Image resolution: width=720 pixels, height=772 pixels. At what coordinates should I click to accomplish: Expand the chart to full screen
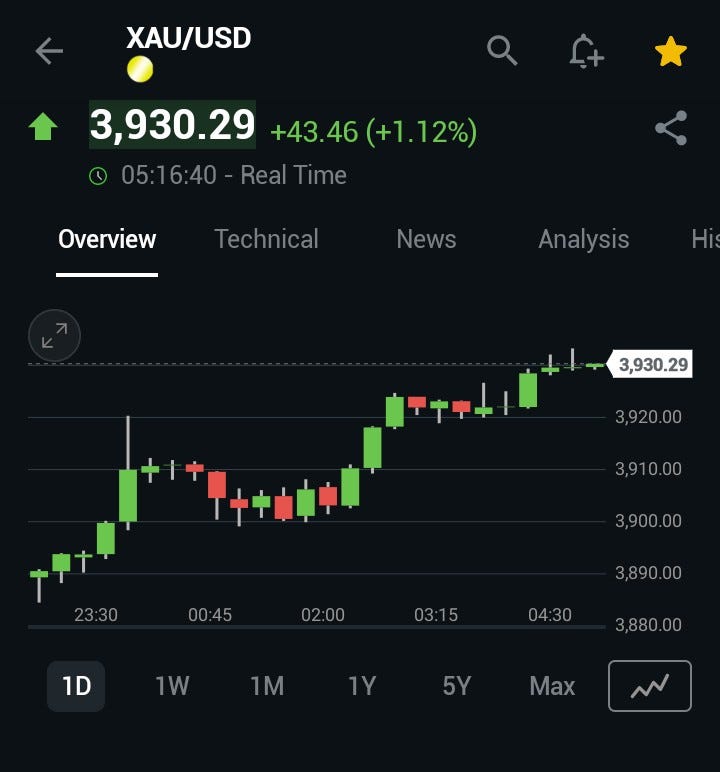(x=55, y=335)
